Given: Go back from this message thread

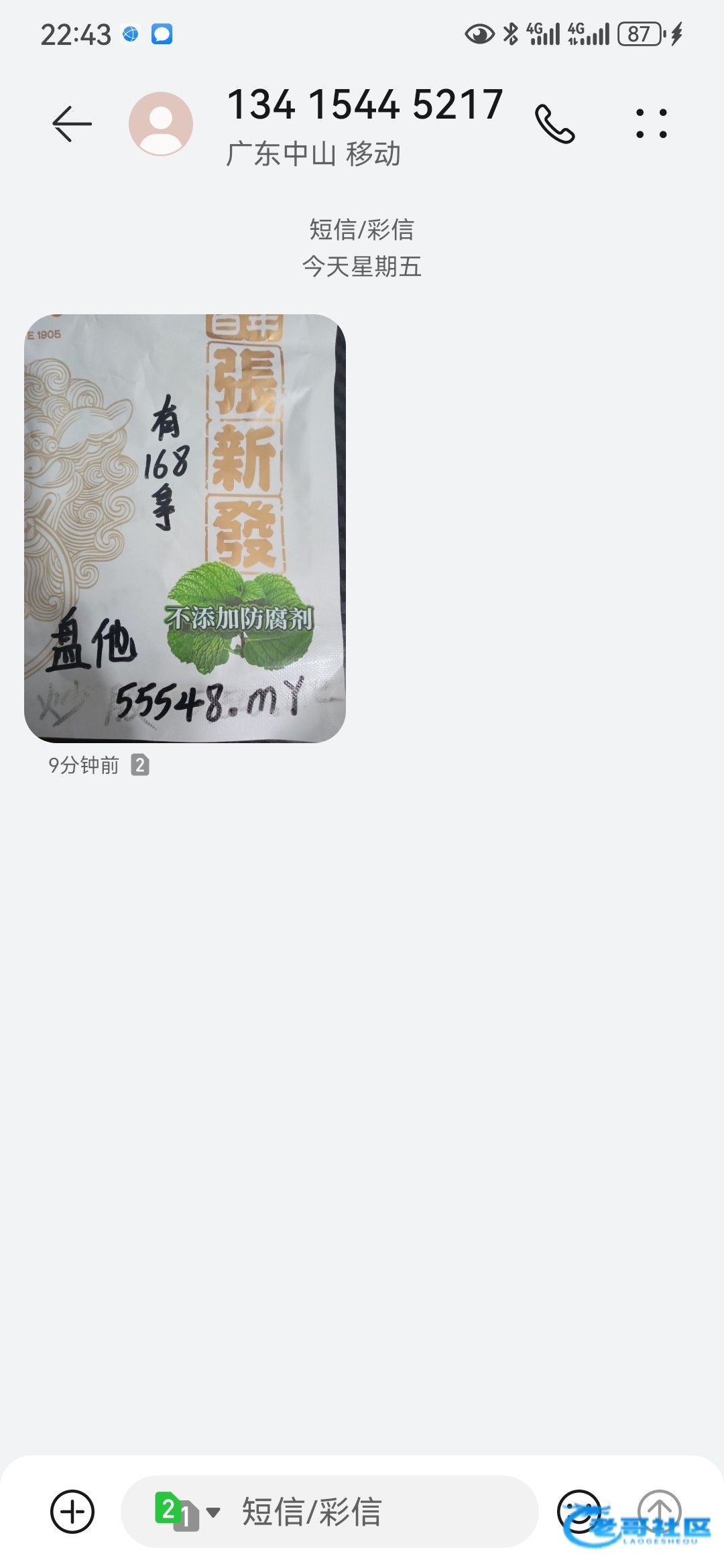Looking at the screenshot, I should click(x=72, y=124).
